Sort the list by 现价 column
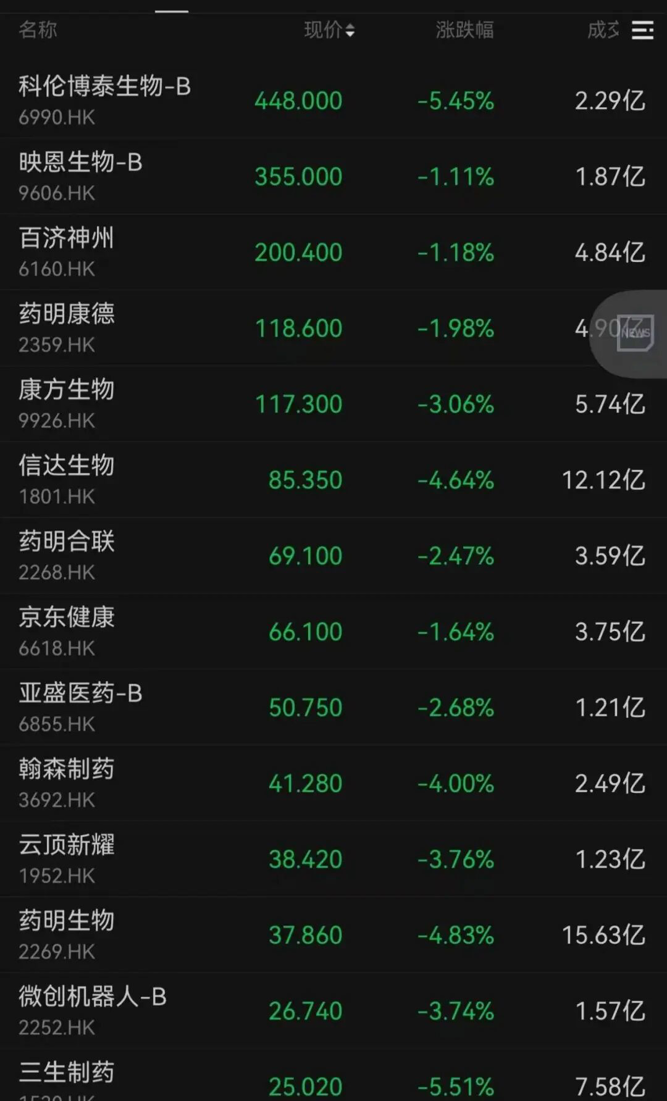This screenshot has width=667, height=1101. click(x=329, y=30)
